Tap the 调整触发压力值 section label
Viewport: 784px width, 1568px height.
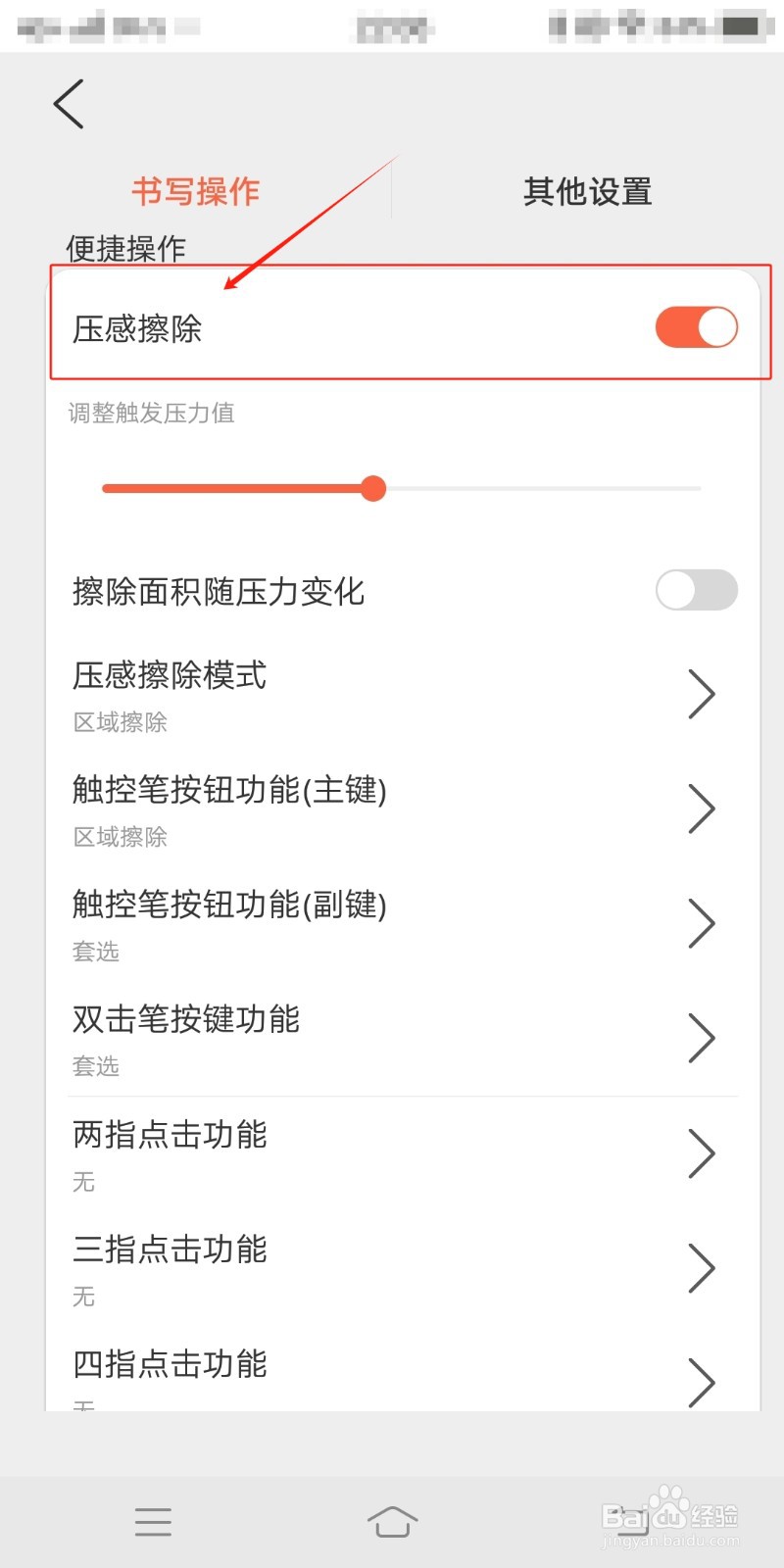tap(152, 413)
